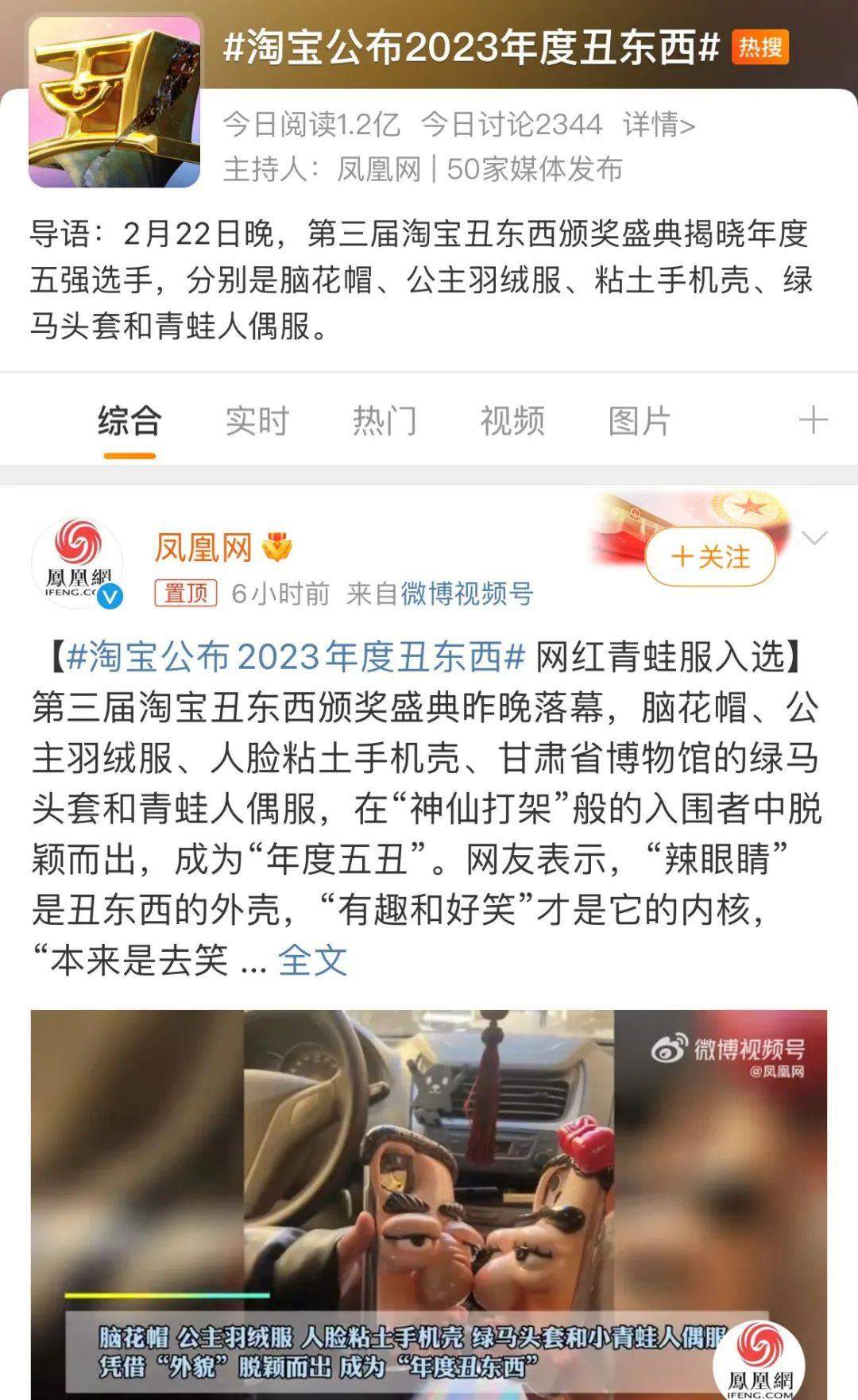This screenshot has height=1400, width=858.
Task: Expand the post options chevron
Action: pos(815,538)
